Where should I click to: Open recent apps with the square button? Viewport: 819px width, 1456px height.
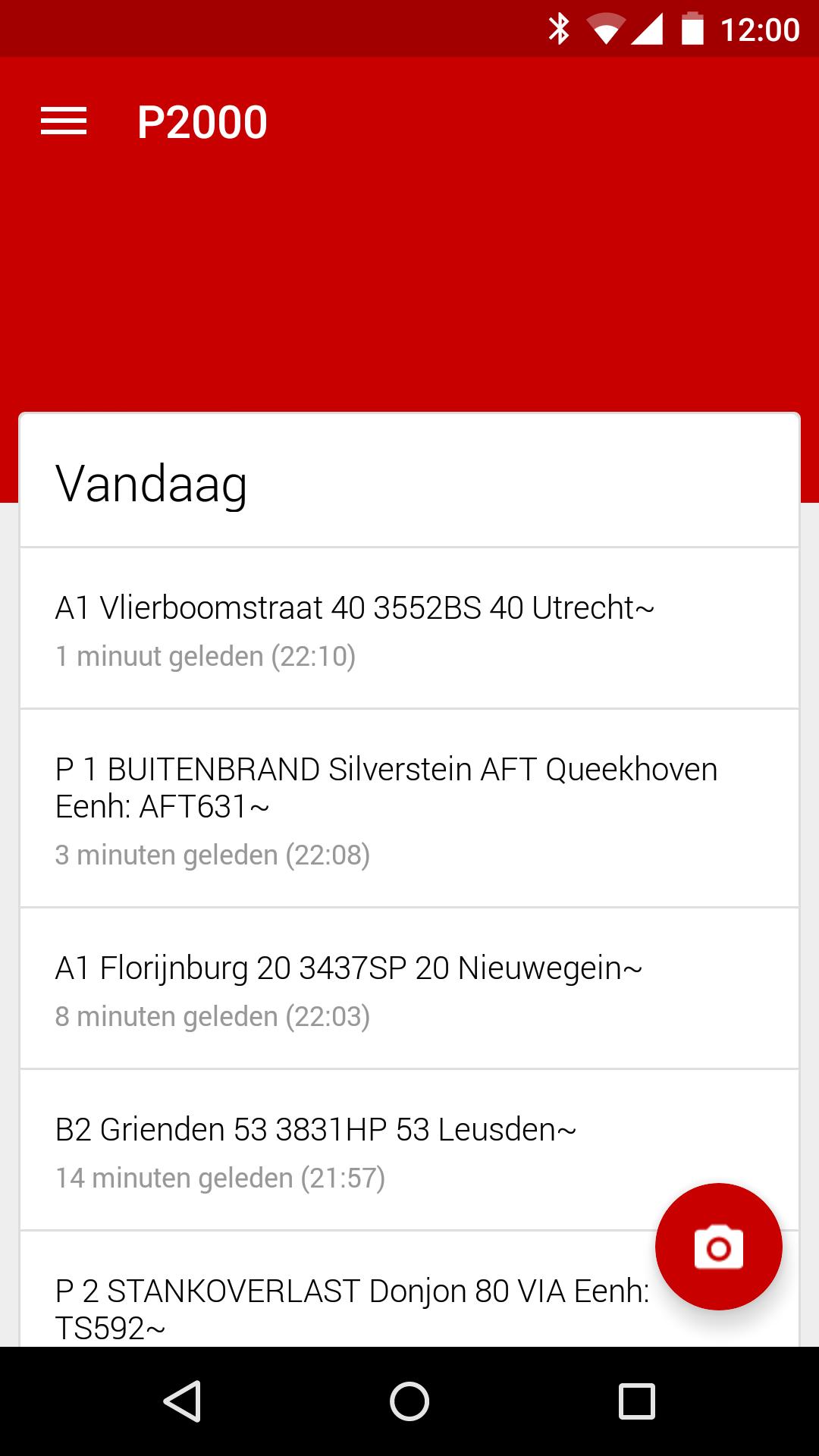635,1399
